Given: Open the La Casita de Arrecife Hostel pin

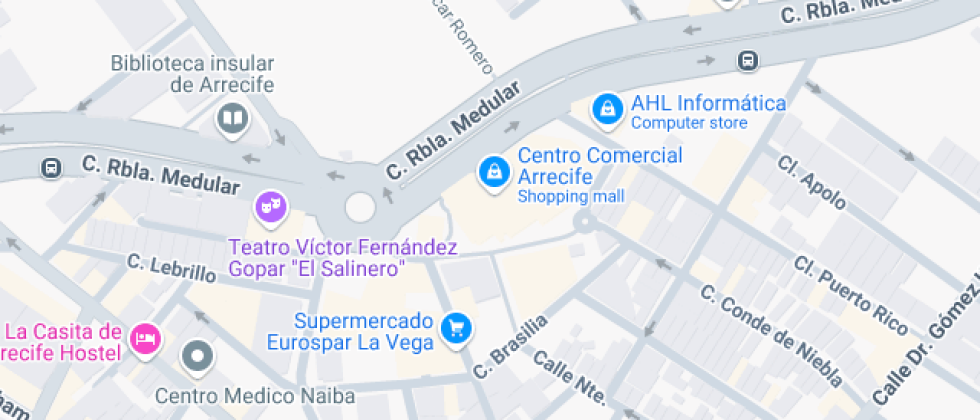Looking at the screenshot, I should (x=146, y=339).
